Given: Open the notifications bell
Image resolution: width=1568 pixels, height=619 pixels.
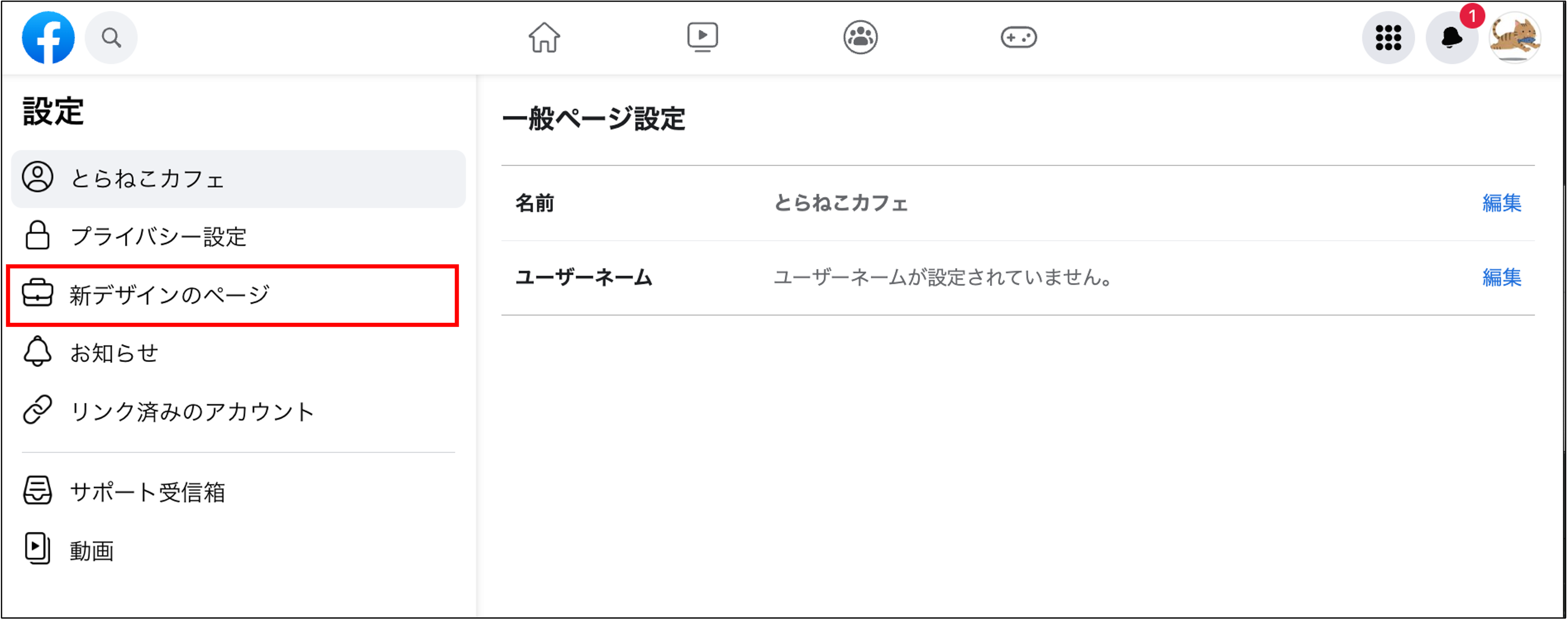Looking at the screenshot, I should coord(1452,38).
